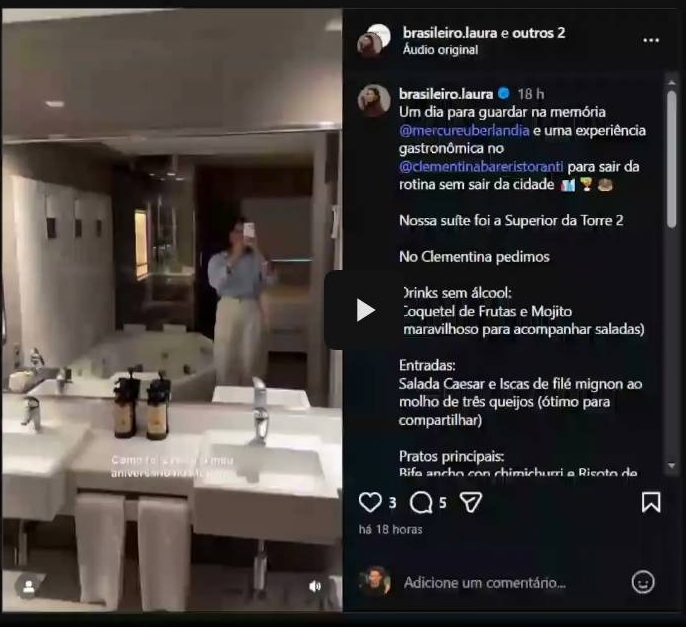Save post with the bookmark icon
This screenshot has height=627, width=686.
(651, 502)
